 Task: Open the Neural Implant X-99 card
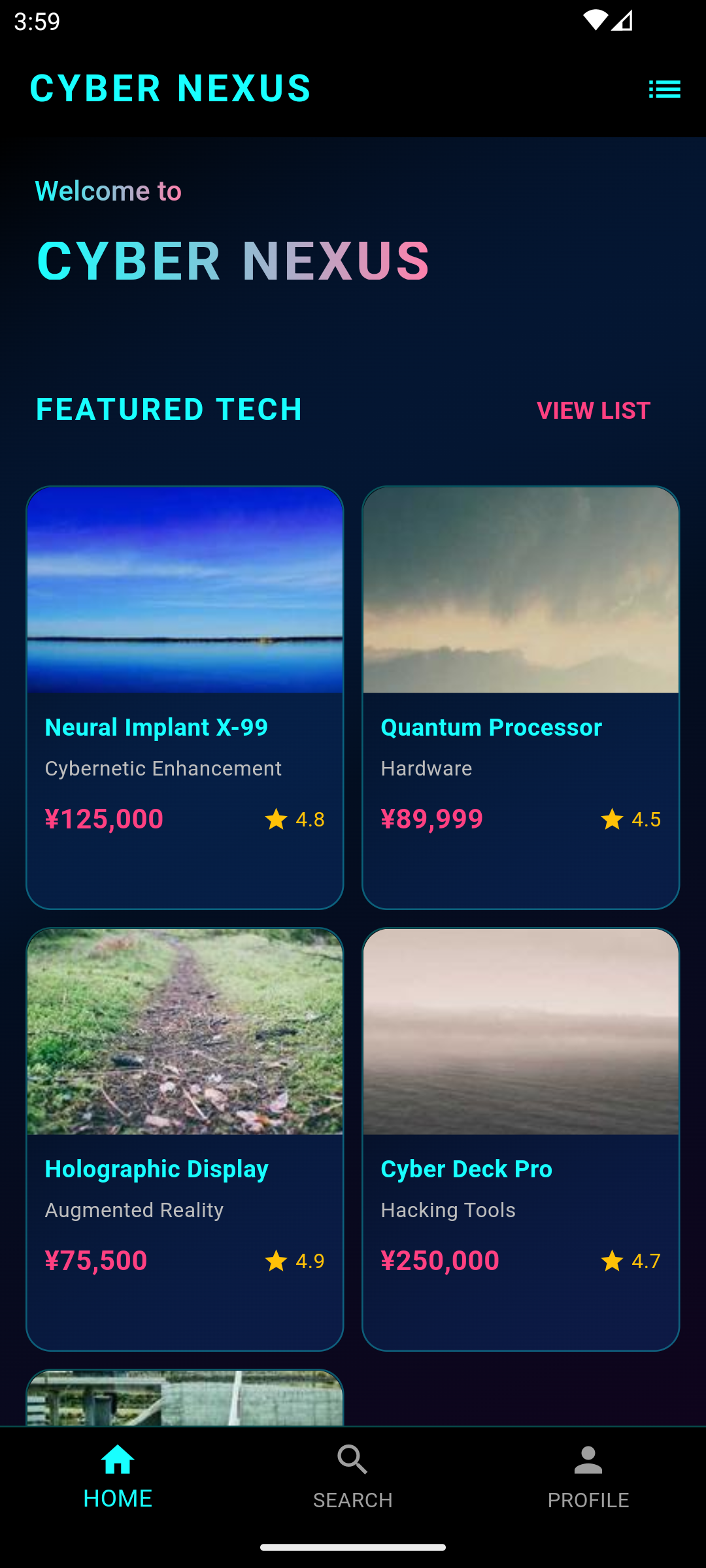[x=185, y=697]
